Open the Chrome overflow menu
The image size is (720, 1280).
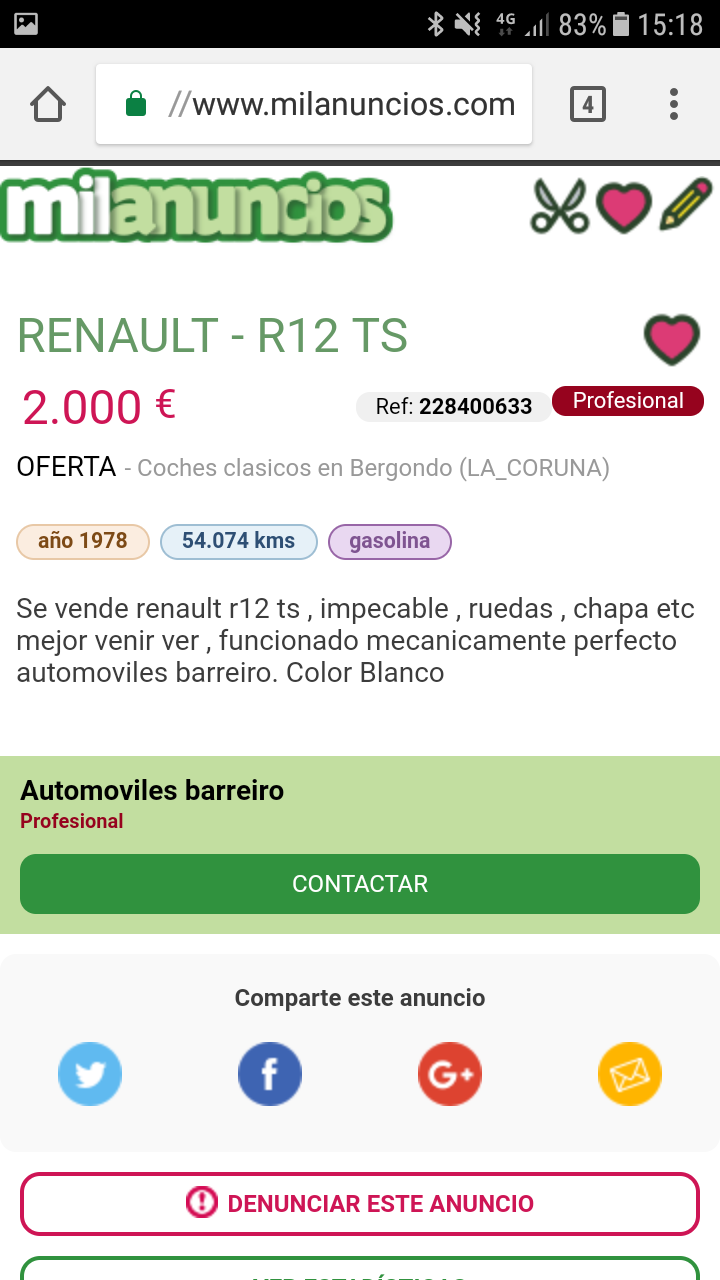(x=673, y=104)
